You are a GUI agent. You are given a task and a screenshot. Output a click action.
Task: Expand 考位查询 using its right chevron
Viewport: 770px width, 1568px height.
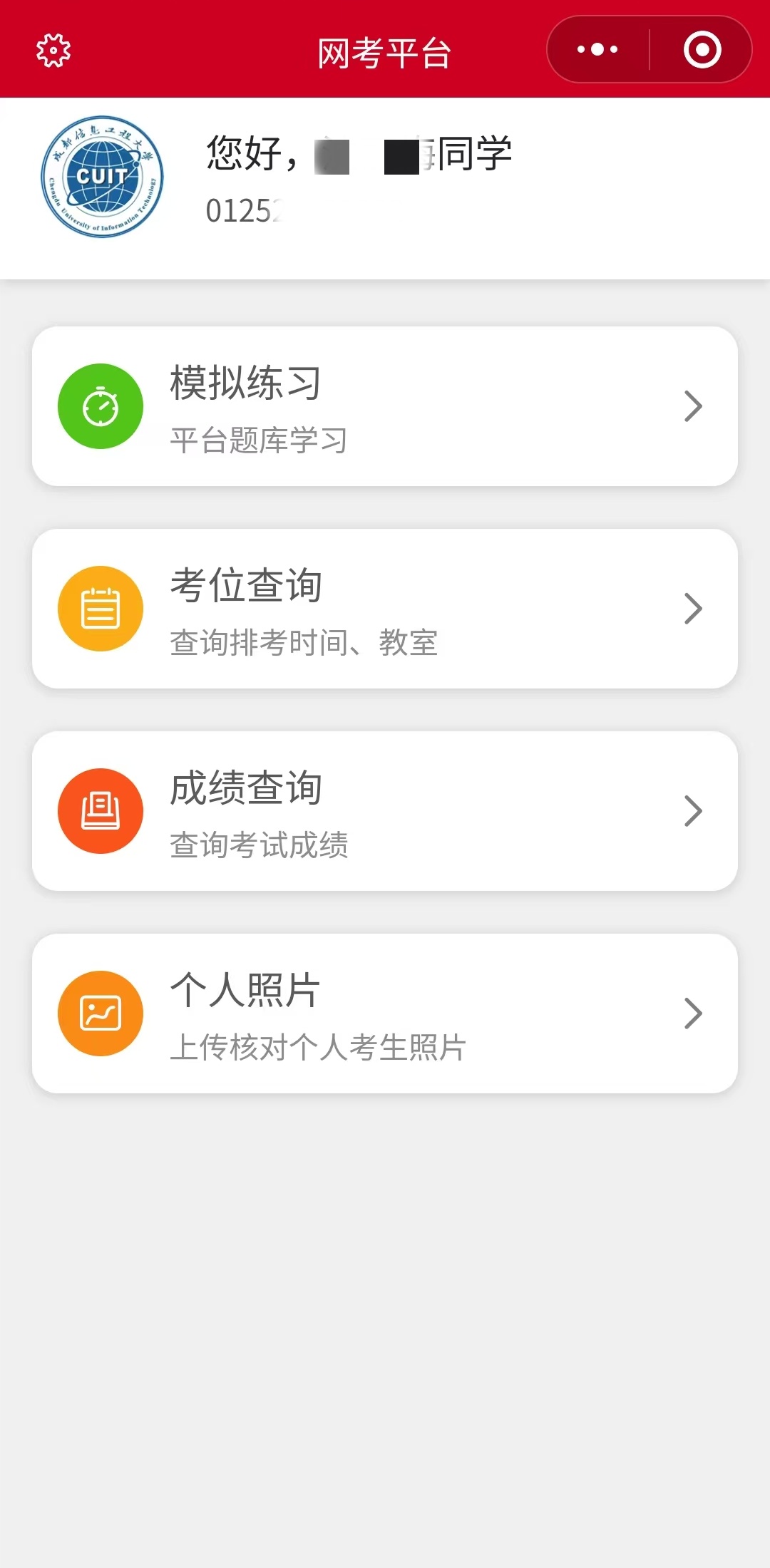pyautogui.click(x=692, y=608)
